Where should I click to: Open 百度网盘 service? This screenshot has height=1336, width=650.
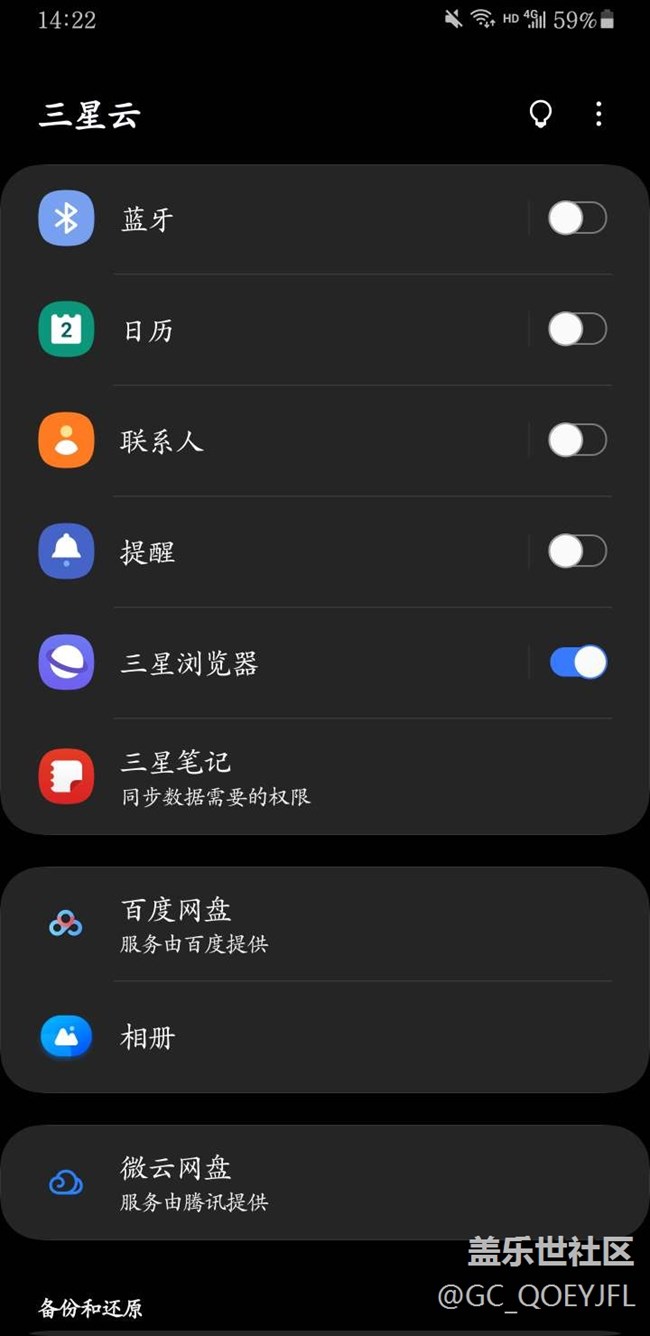(300, 924)
